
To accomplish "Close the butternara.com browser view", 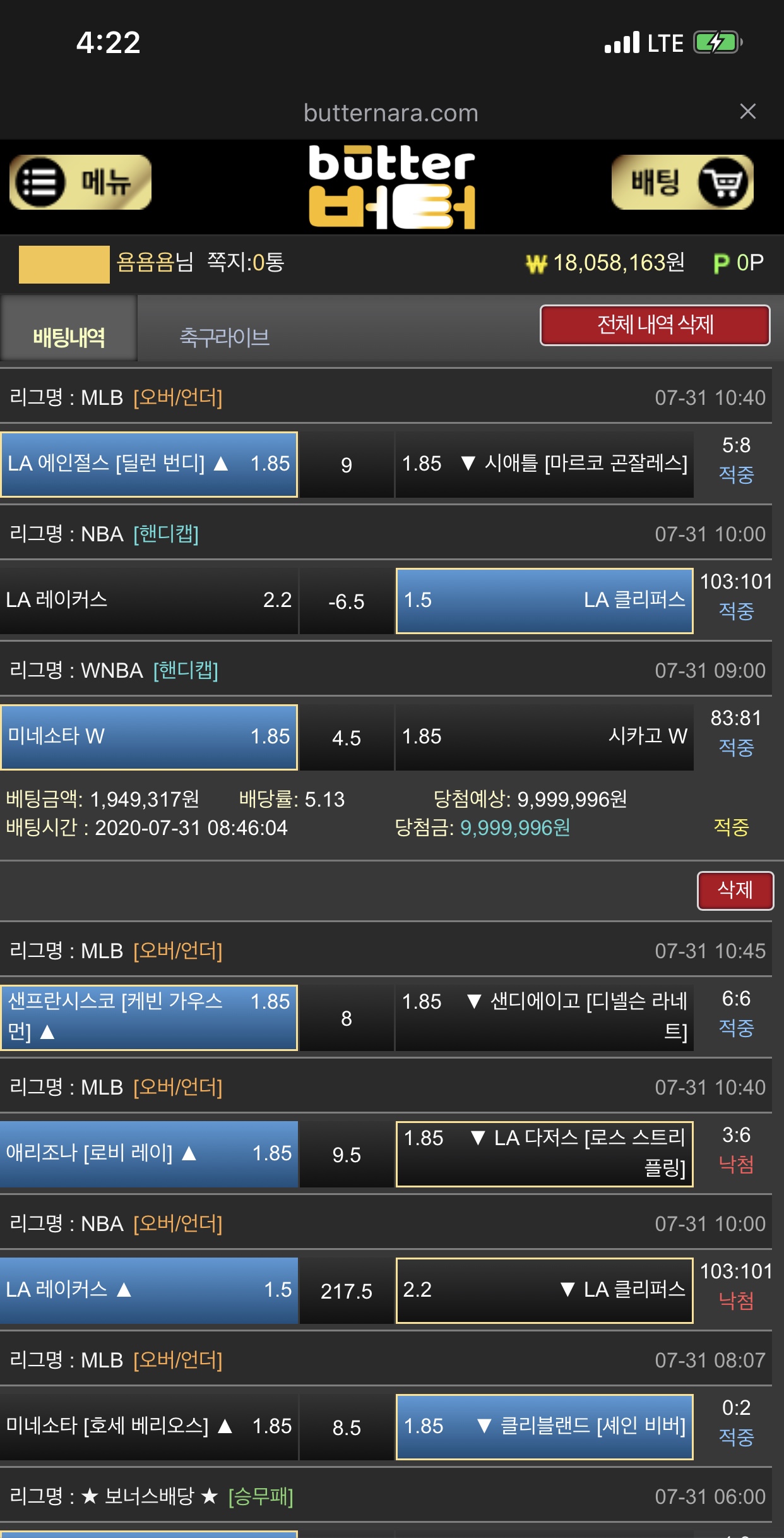I will [747, 112].
